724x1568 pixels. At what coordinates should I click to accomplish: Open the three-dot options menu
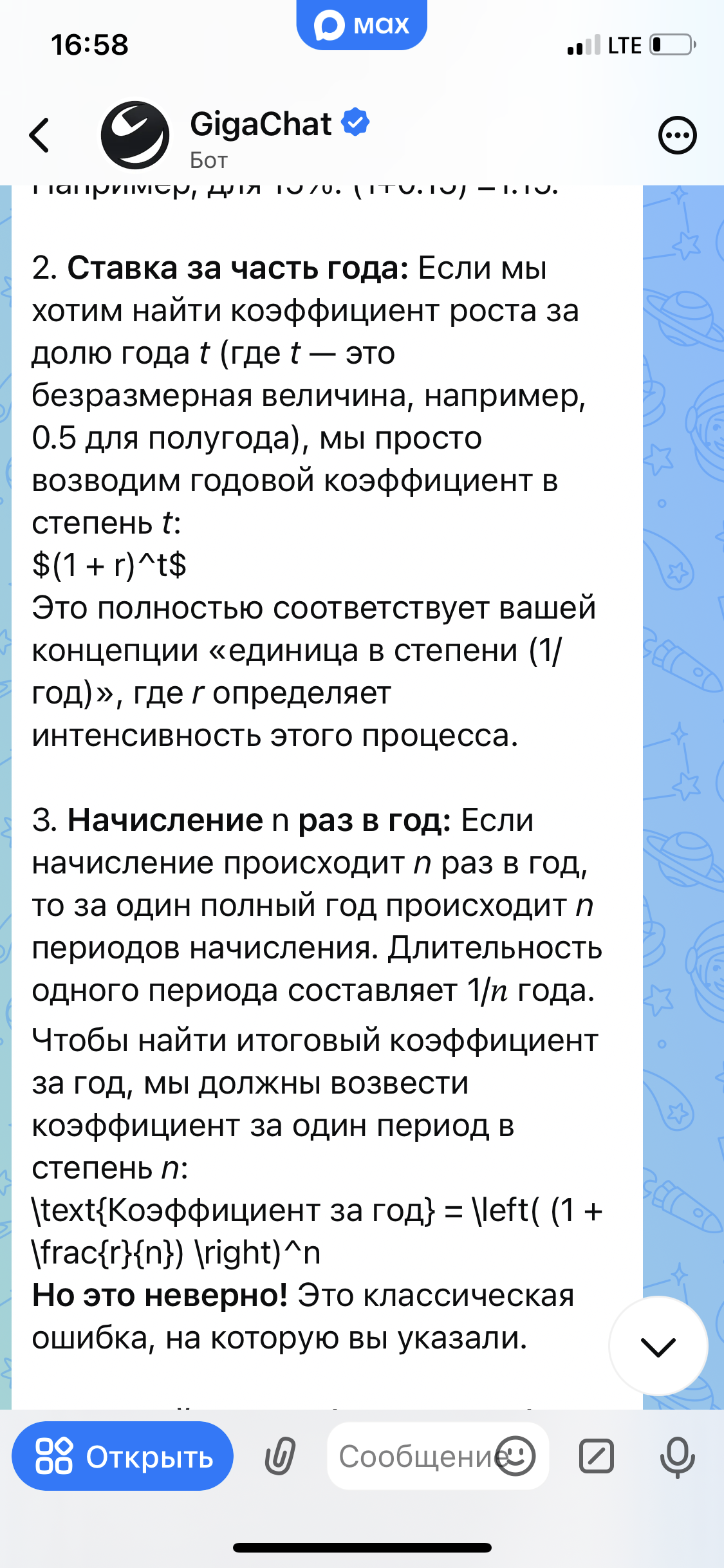pos(677,135)
